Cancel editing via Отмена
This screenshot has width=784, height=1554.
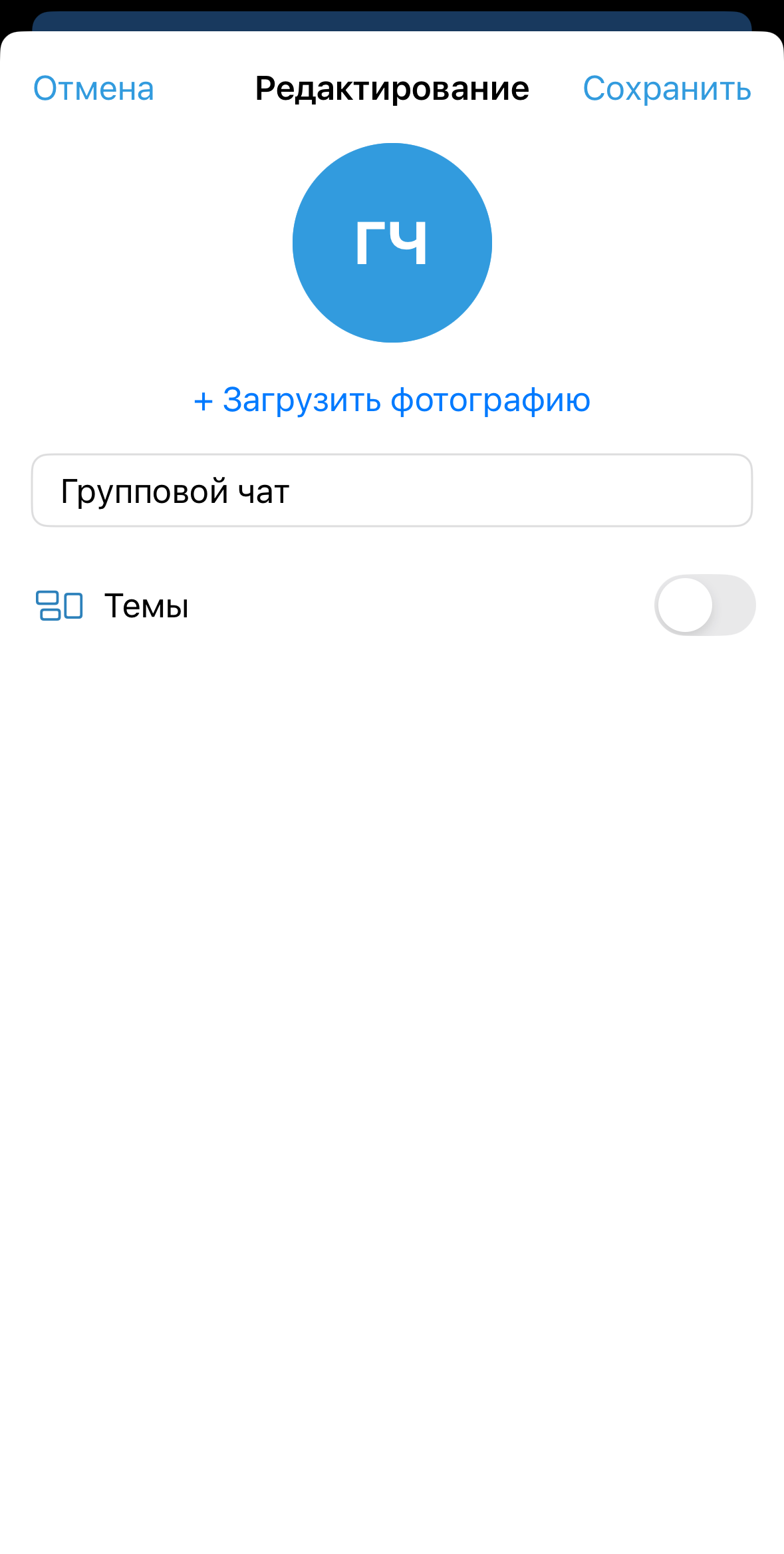[x=94, y=88]
